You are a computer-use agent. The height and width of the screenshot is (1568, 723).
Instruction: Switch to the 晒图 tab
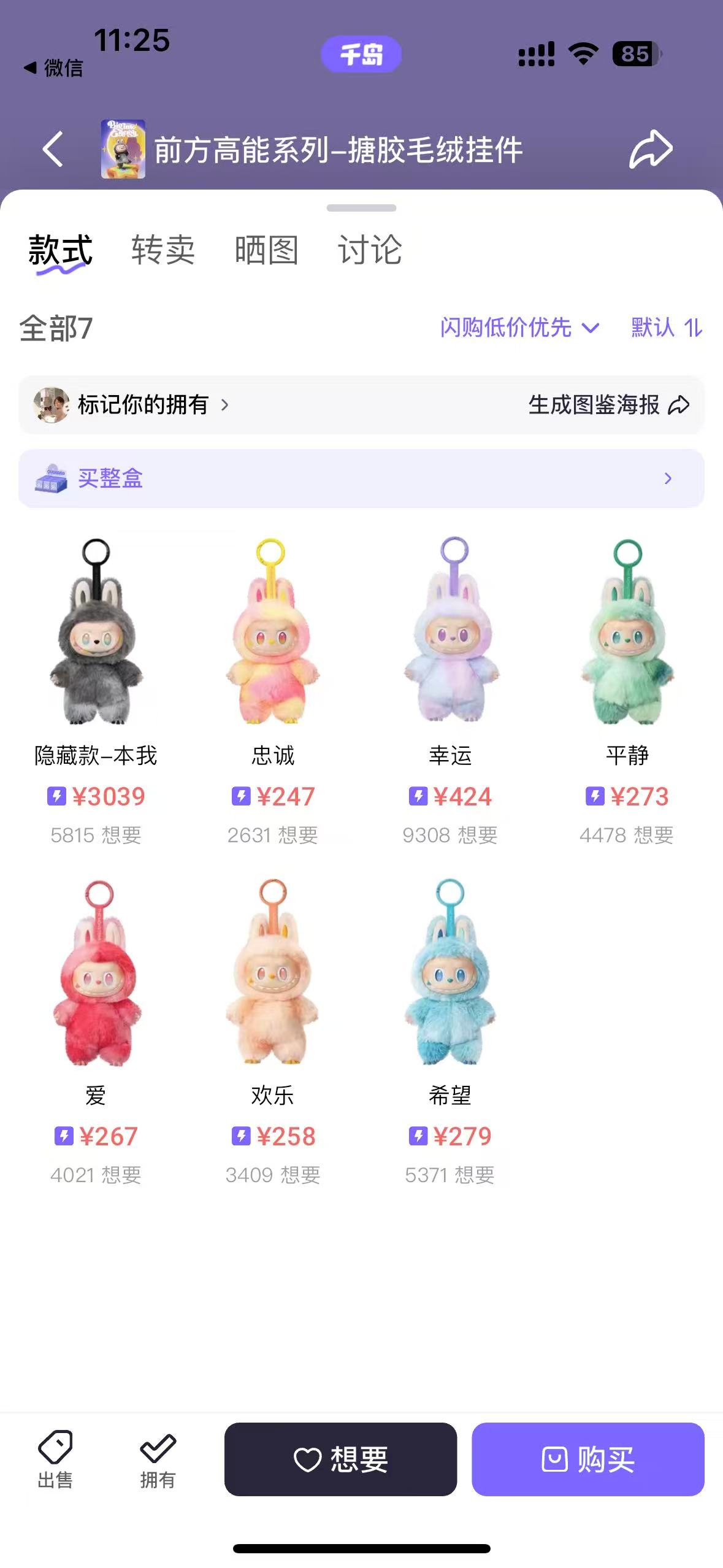tap(266, 250)
